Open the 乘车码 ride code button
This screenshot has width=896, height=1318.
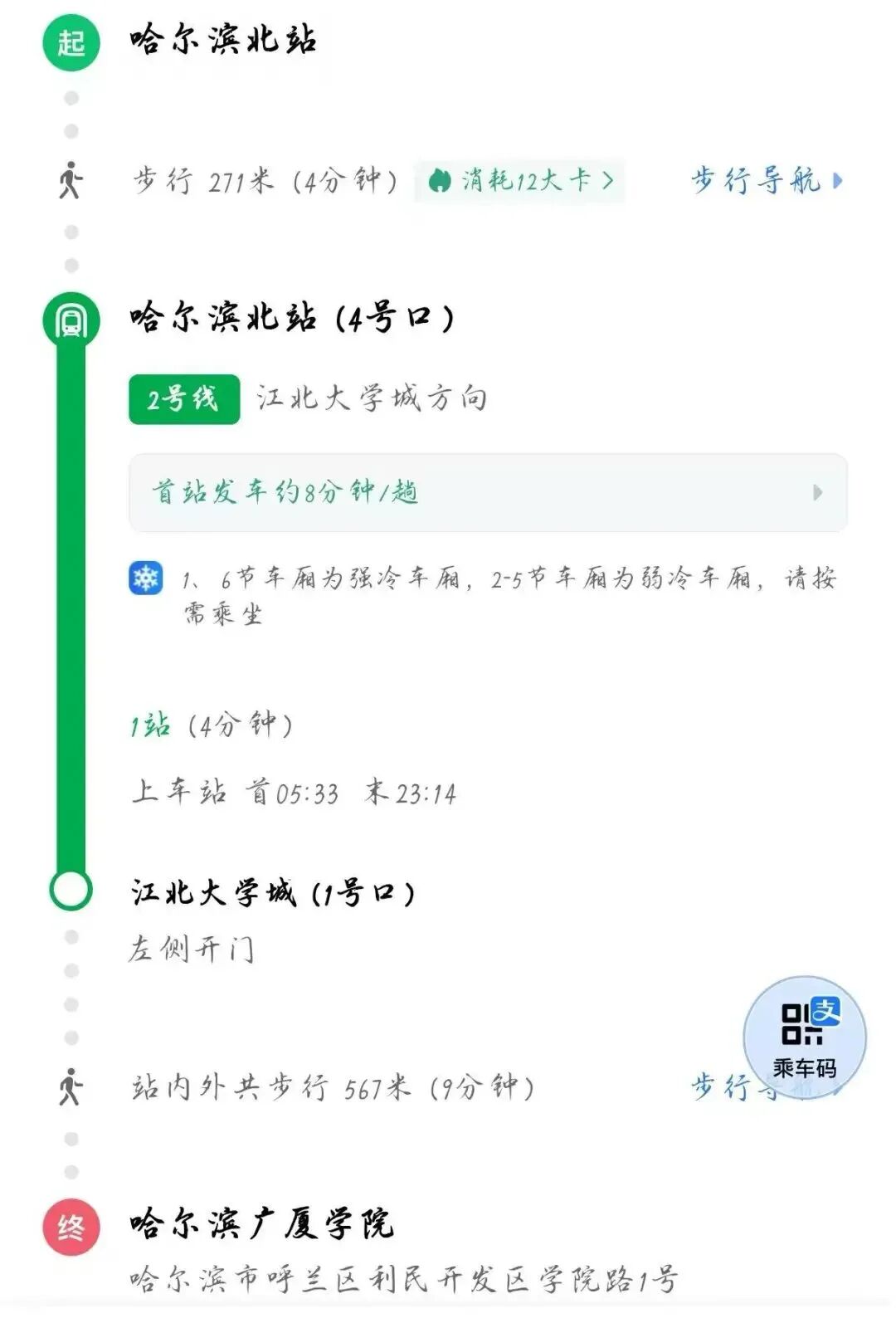(804, 1037)
